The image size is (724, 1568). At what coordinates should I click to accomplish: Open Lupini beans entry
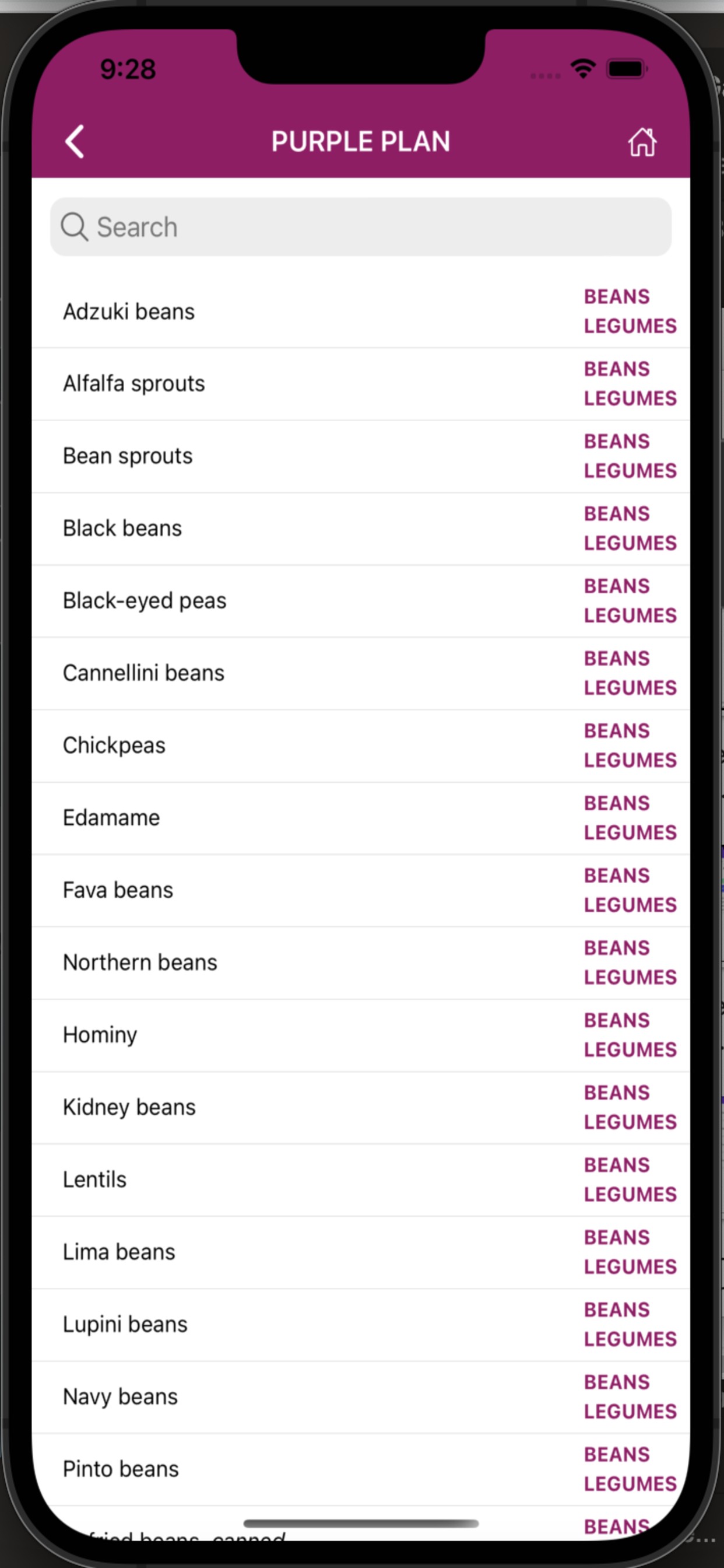pos(125,1325)
